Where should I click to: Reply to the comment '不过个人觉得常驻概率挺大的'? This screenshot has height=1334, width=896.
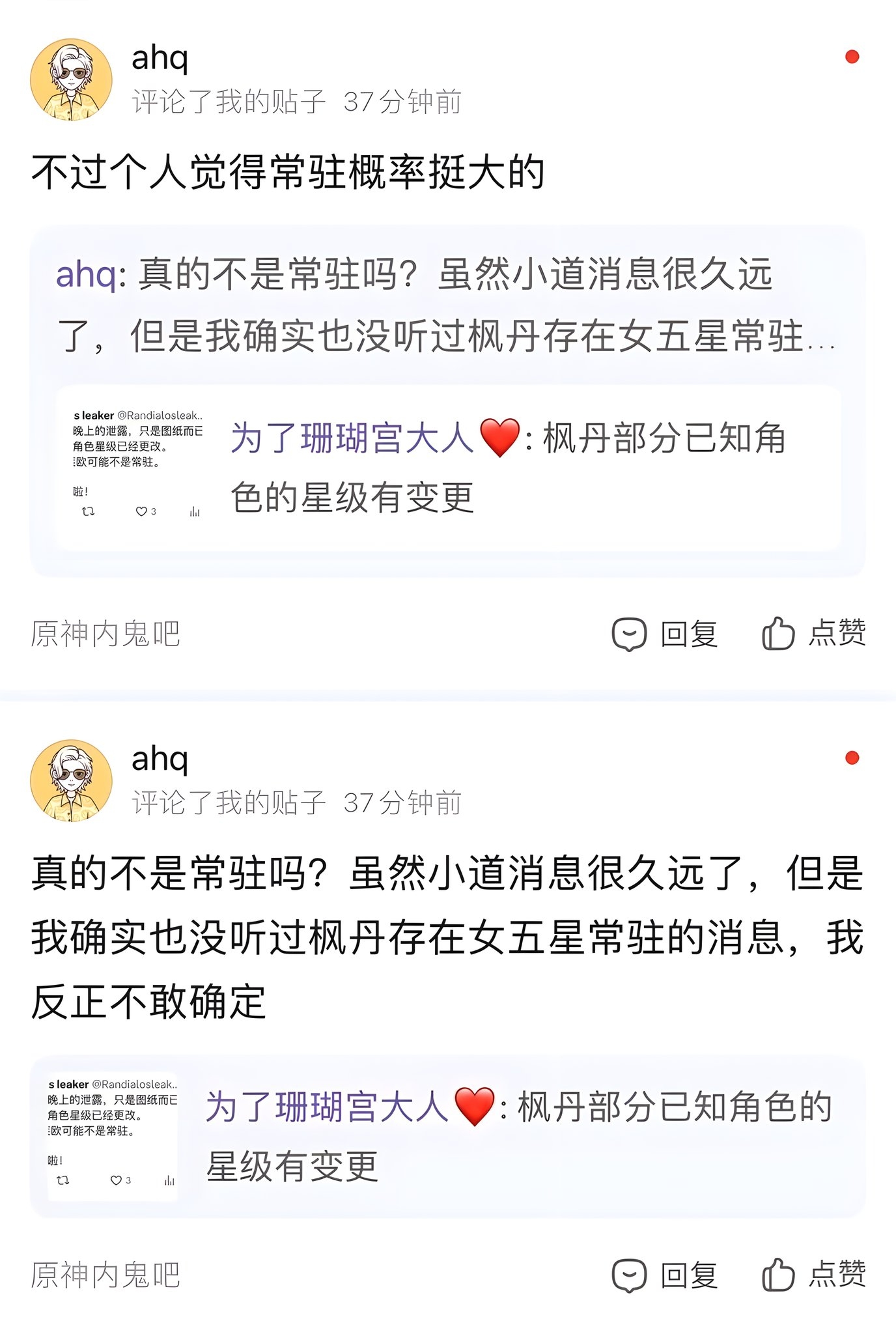pos(665,634)
